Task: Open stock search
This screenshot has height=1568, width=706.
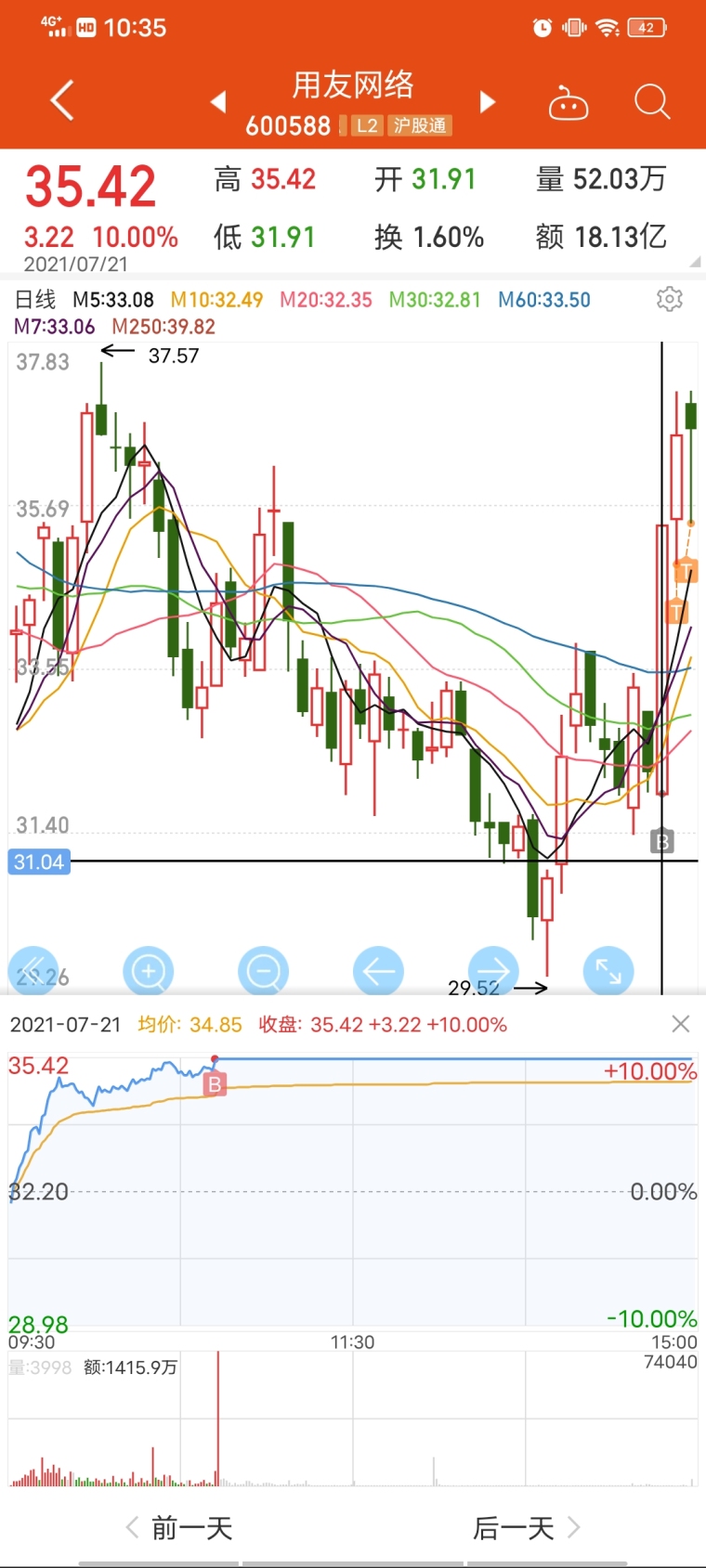Action: click(652, 101)
